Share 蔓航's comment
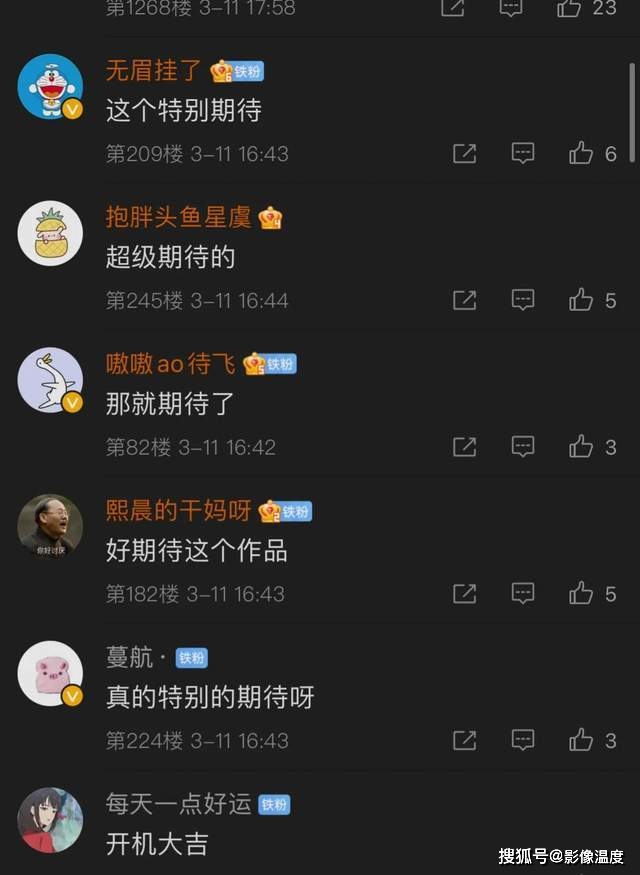 pyautogui.click(x=464, y=740)
